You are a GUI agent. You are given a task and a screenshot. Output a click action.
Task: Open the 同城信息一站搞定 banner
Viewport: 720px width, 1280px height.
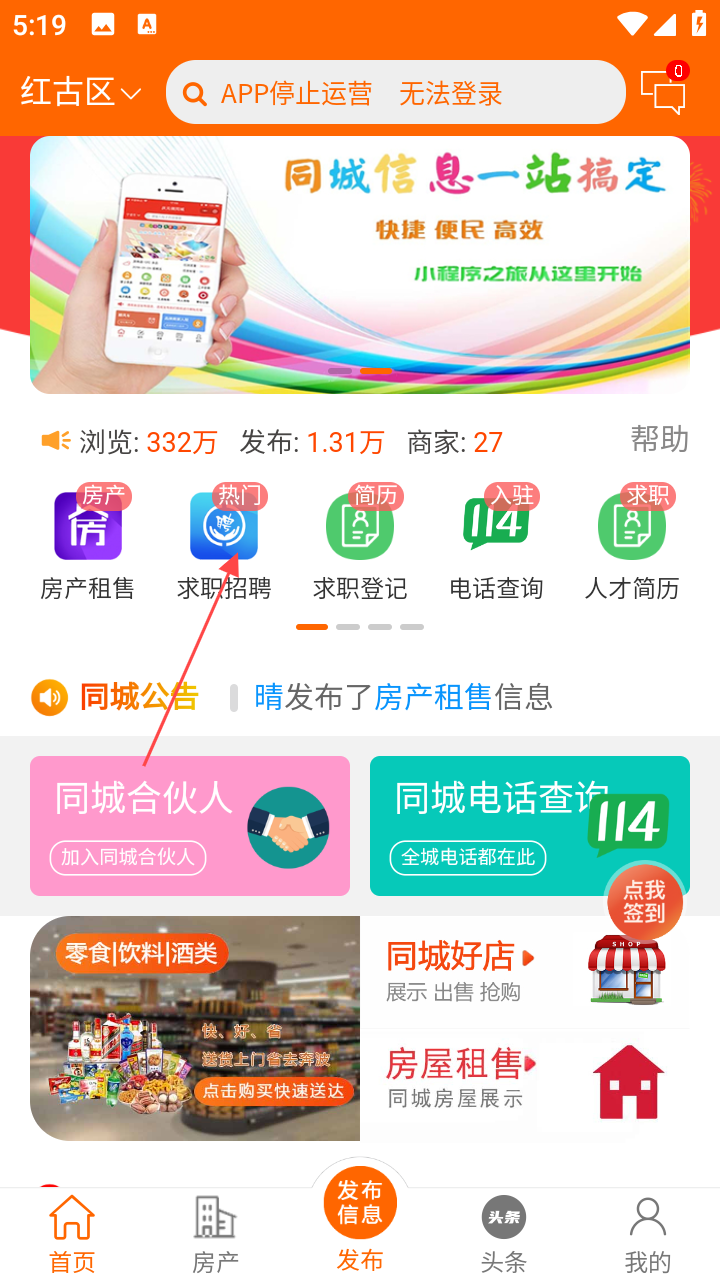[x=360, y=265]
